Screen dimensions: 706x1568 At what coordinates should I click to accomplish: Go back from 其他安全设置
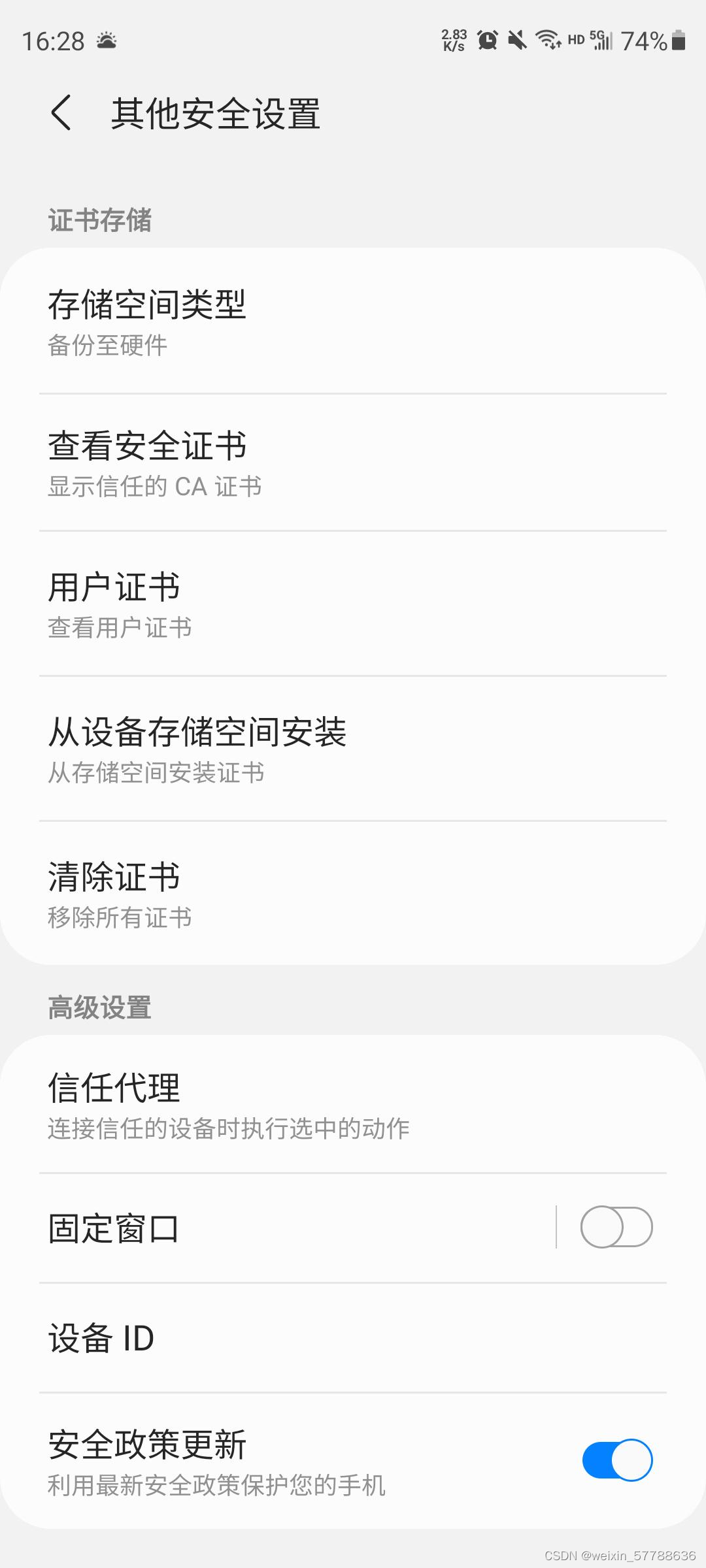61,113
